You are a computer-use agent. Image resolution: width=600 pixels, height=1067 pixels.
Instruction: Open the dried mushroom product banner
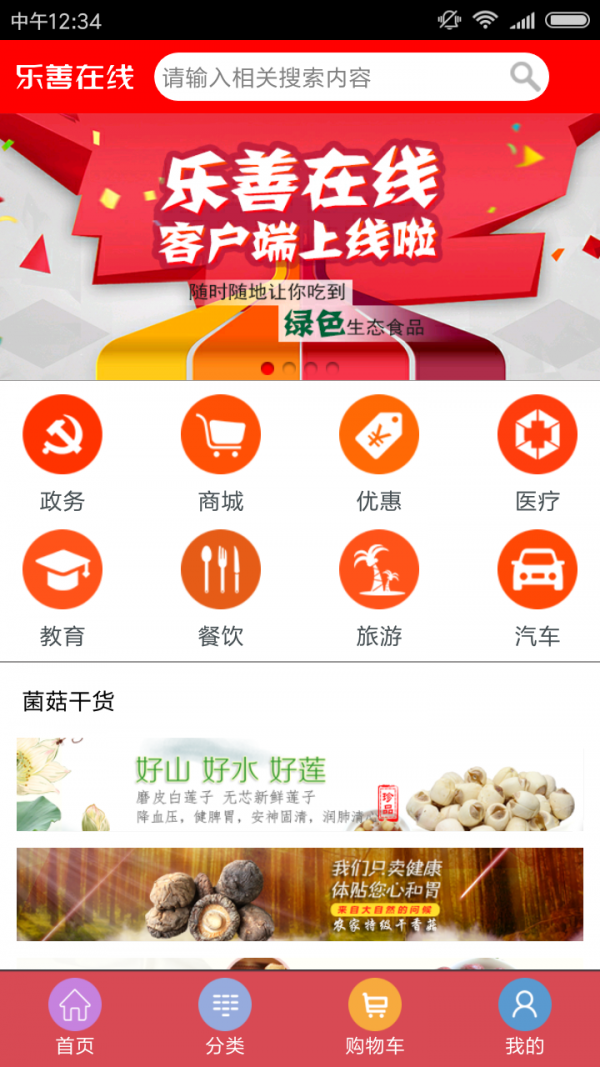click(x=300, y=894)
